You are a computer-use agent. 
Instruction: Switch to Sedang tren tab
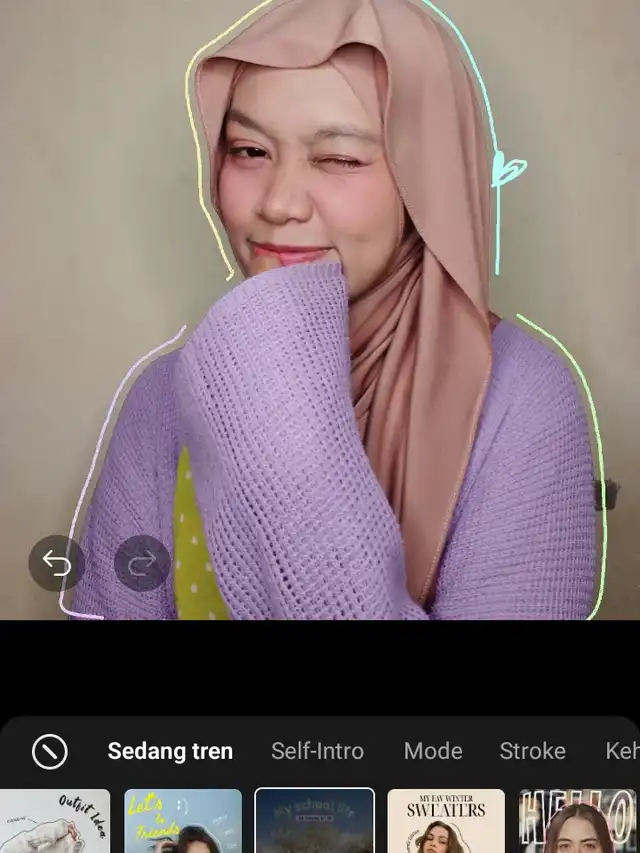170,751
